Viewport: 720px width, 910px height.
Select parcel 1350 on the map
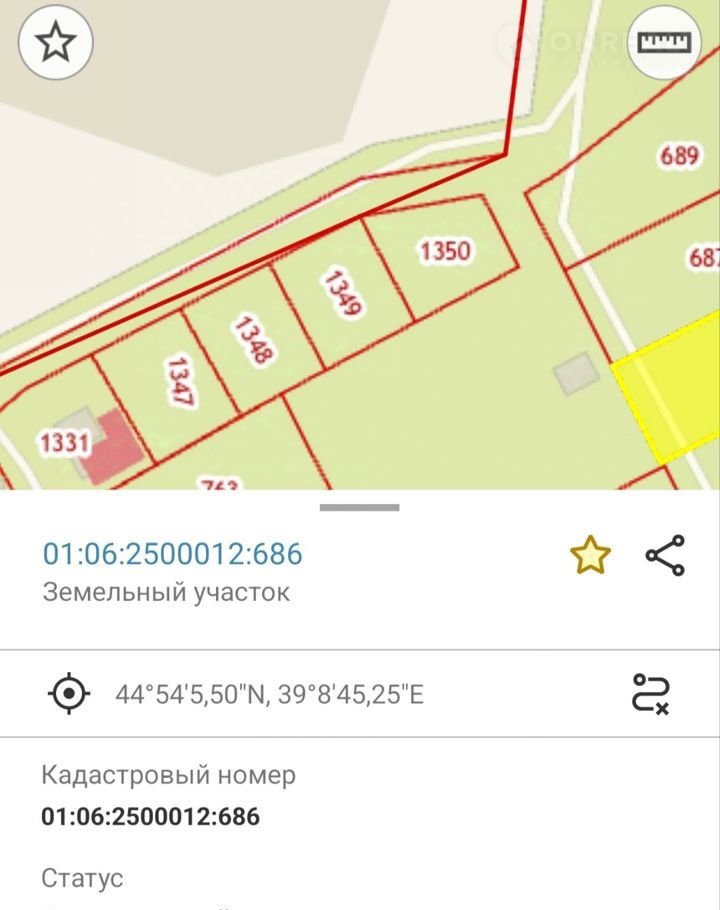[x=444, y=250]
